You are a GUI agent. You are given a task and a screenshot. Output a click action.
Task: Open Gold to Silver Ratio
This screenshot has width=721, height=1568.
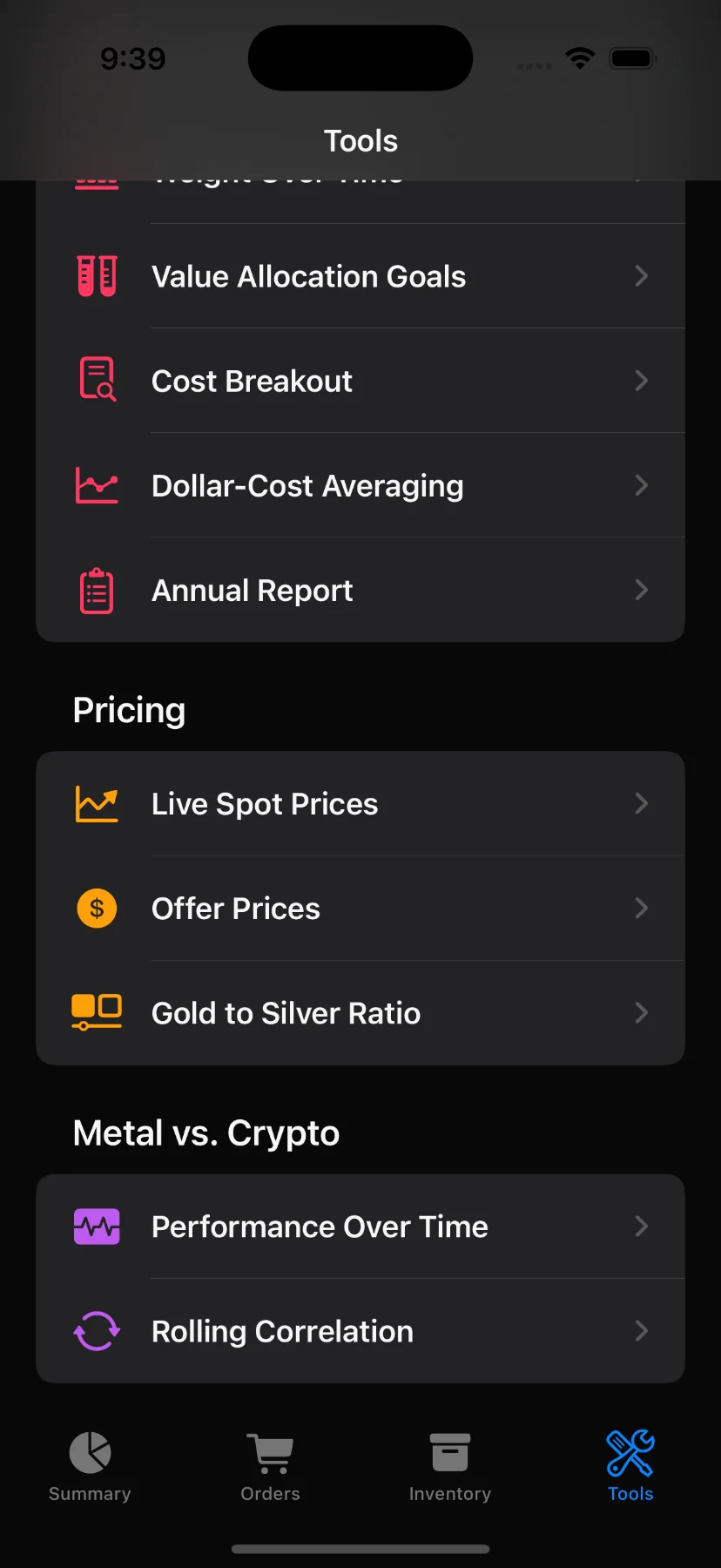[360, 1012]
